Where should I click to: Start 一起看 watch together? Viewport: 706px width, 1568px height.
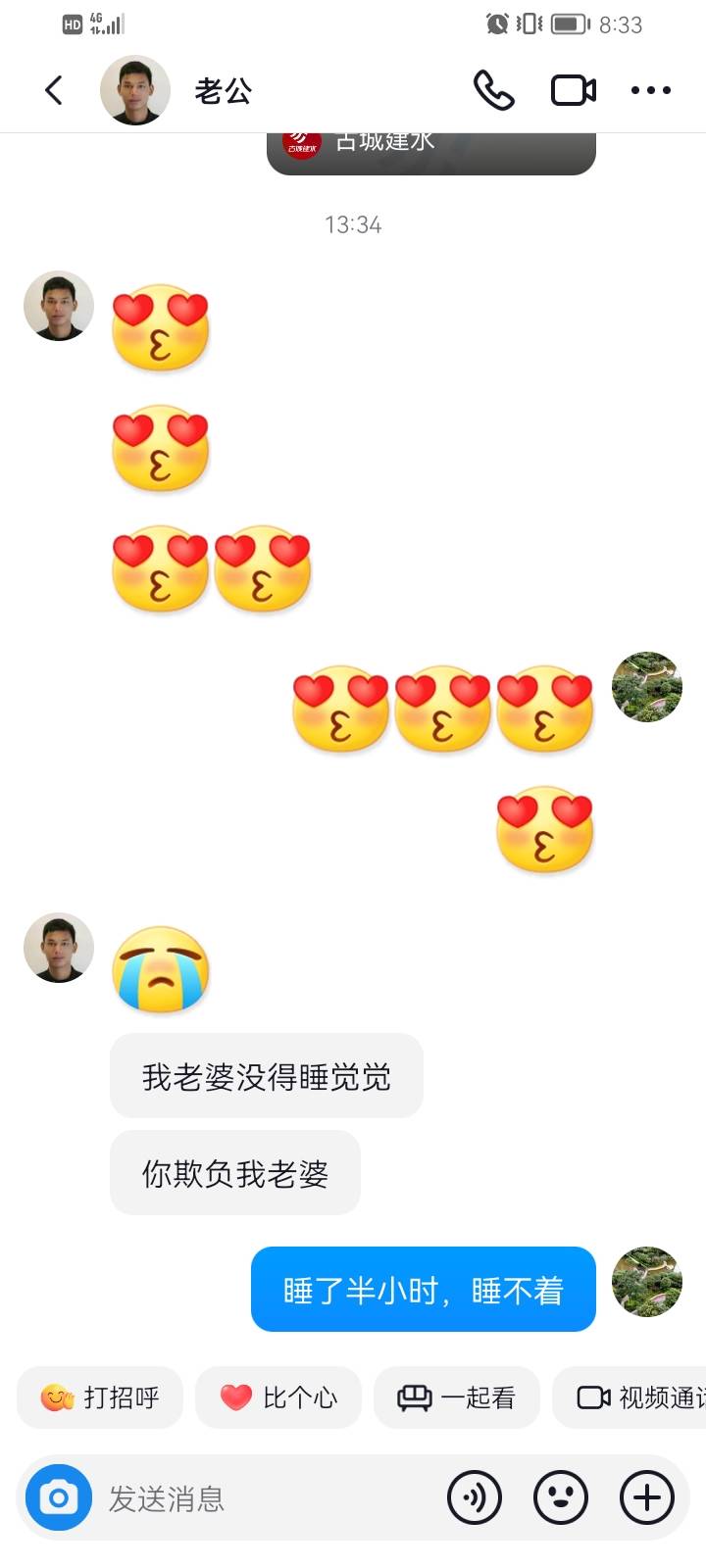tap(457, 1398)
